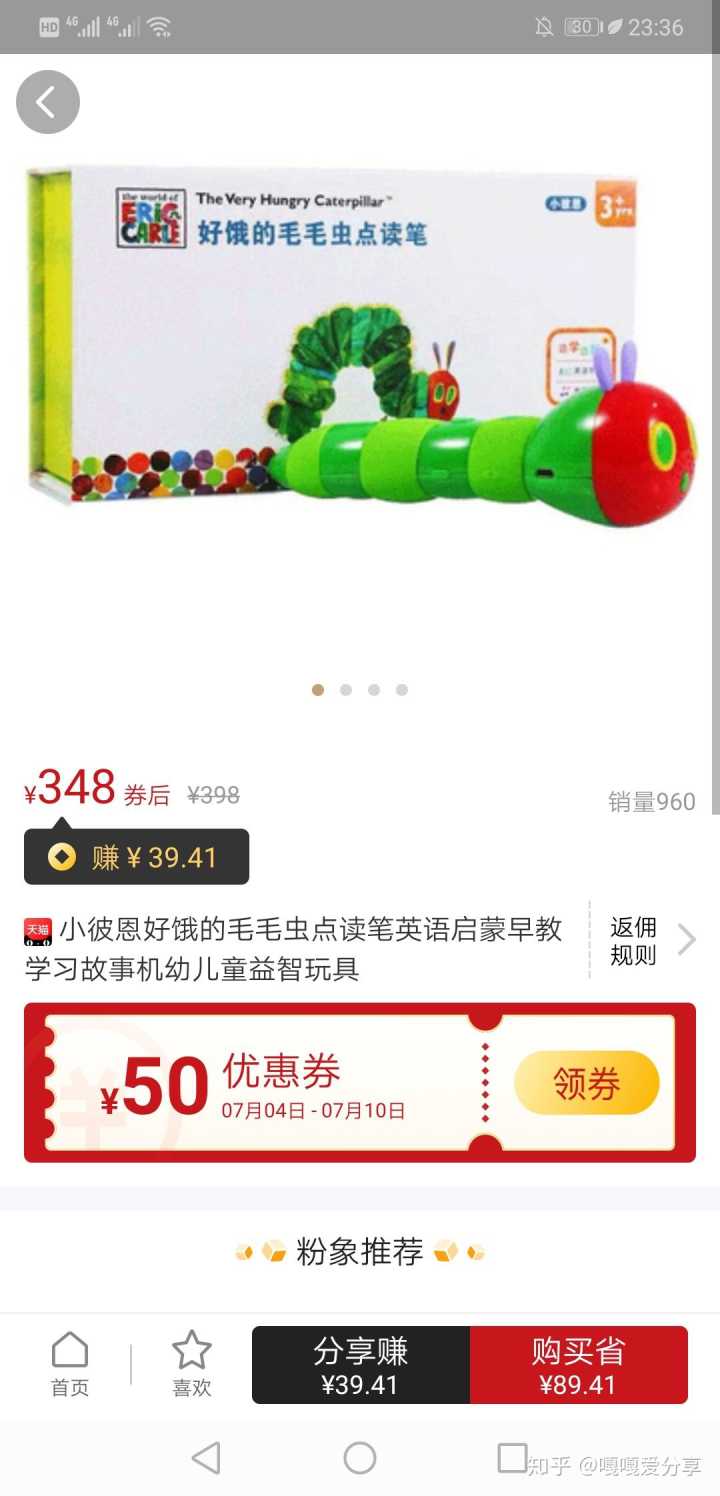Viewport: 720px width, 1496px height.
Task: Claim the ¥50 coupon with 领券
Action: click(x=586, y=1083)
